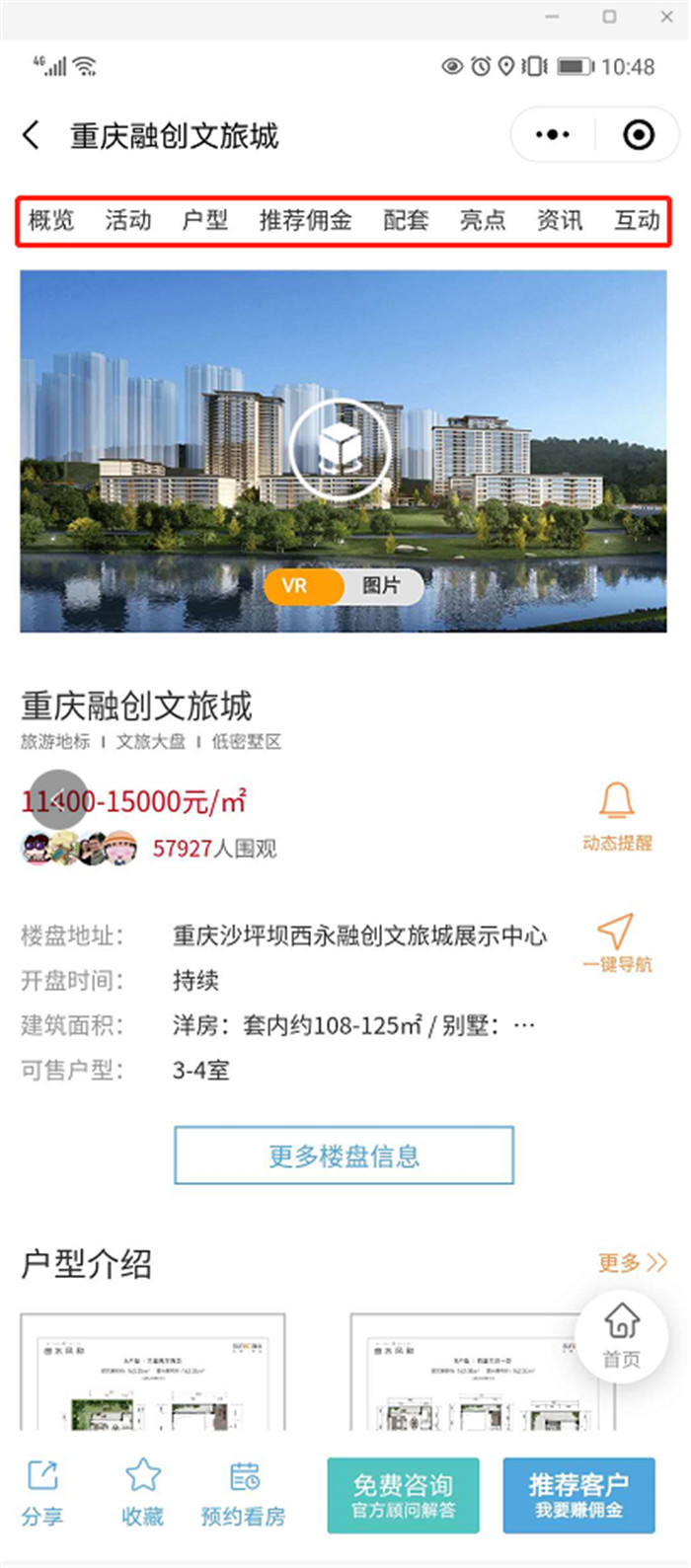Switch to the 互动 tab

tap(637, 220)
